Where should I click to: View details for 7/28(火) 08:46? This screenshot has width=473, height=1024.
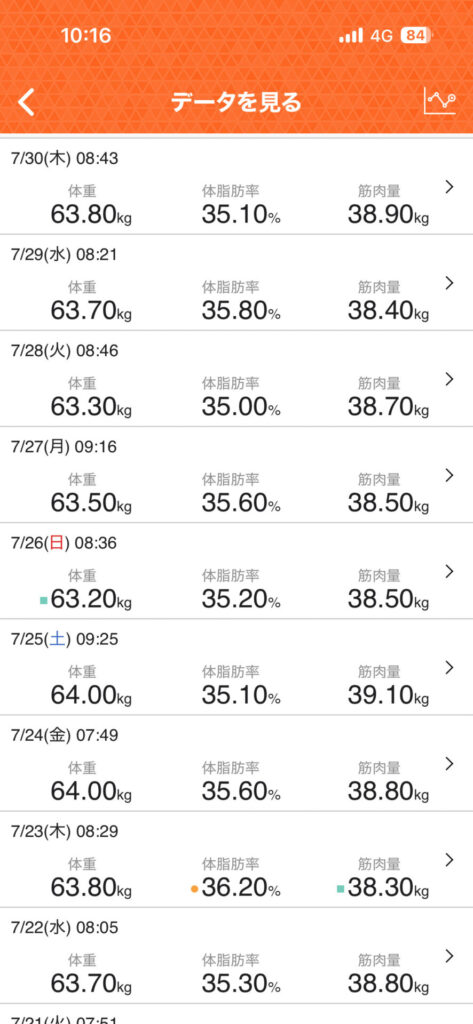(x=236, y=379)
